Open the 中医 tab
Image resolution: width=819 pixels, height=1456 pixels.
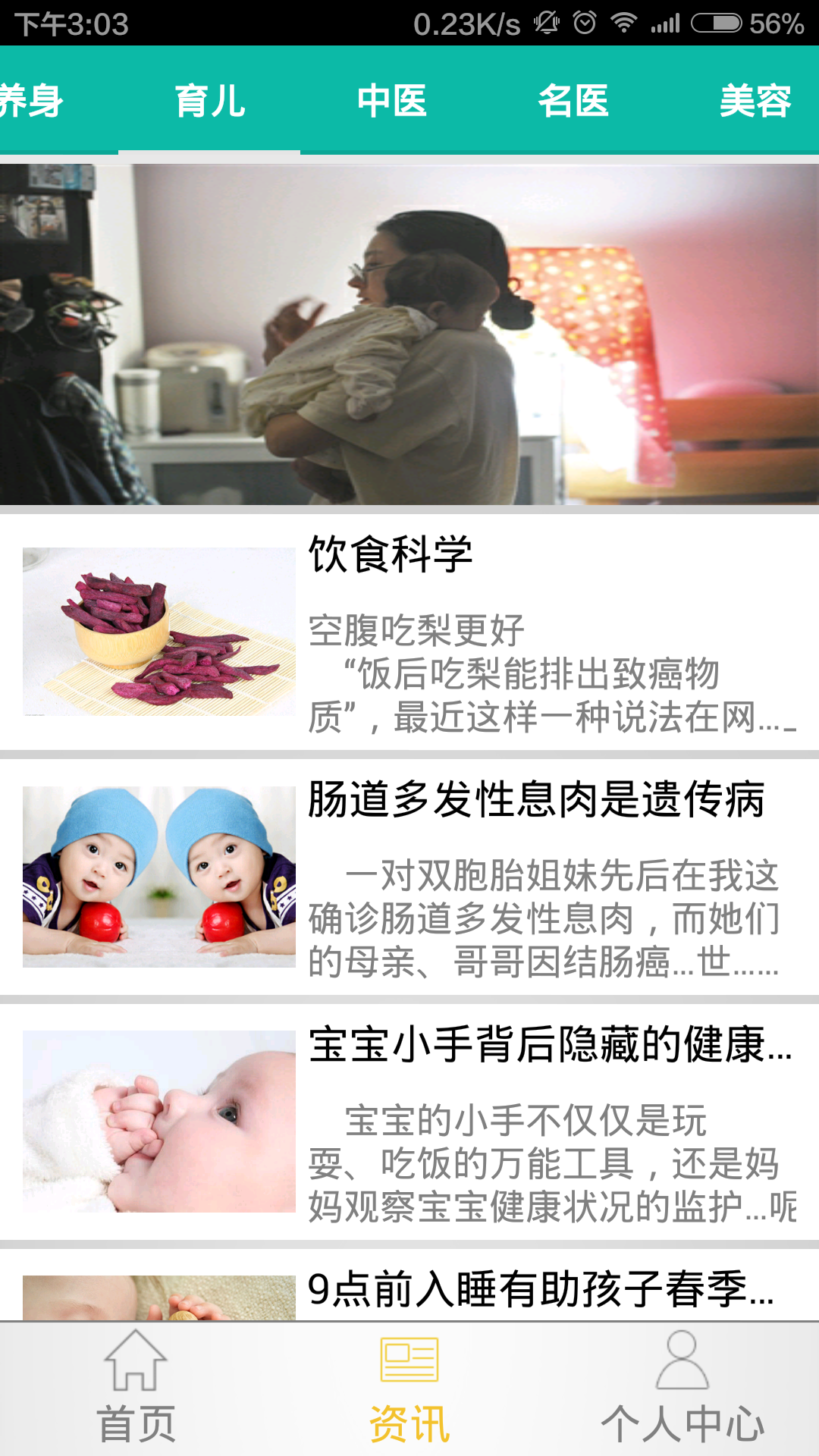coord(391,101)
